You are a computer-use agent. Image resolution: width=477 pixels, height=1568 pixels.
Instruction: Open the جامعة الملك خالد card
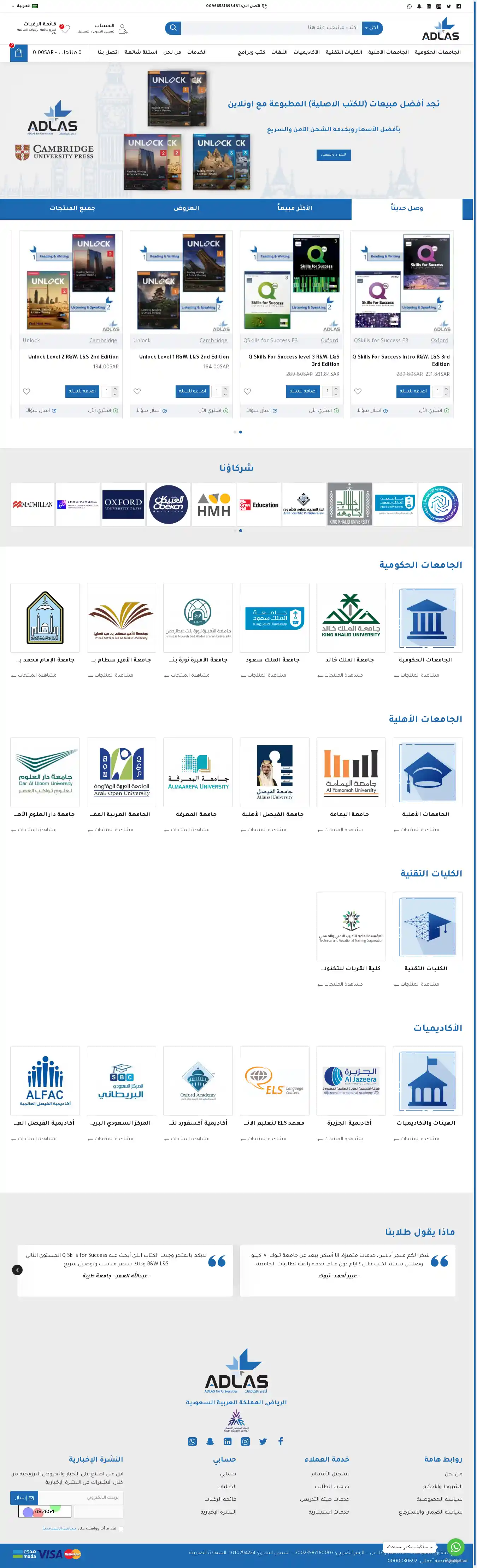[351, 618]
